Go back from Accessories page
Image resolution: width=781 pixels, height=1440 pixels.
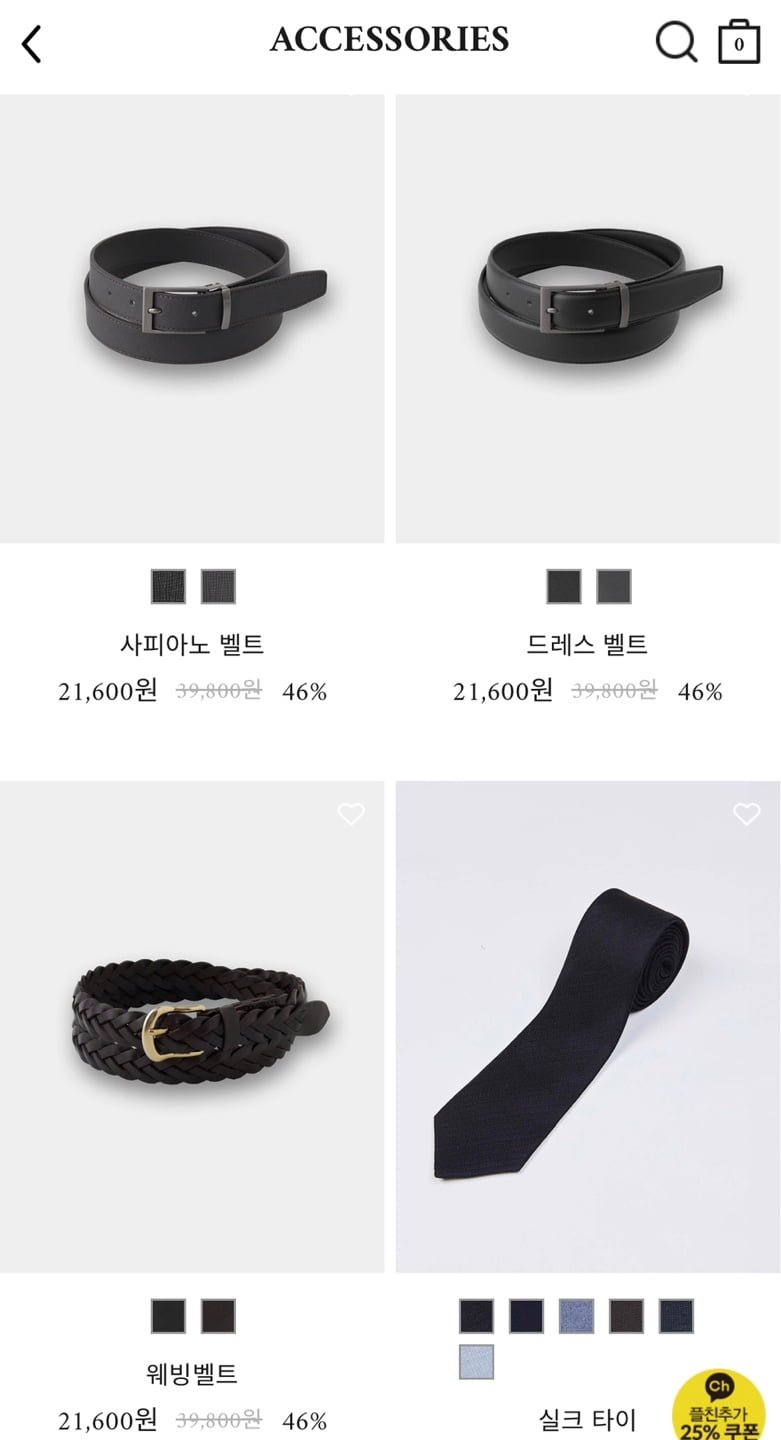[x=32, y=44]
